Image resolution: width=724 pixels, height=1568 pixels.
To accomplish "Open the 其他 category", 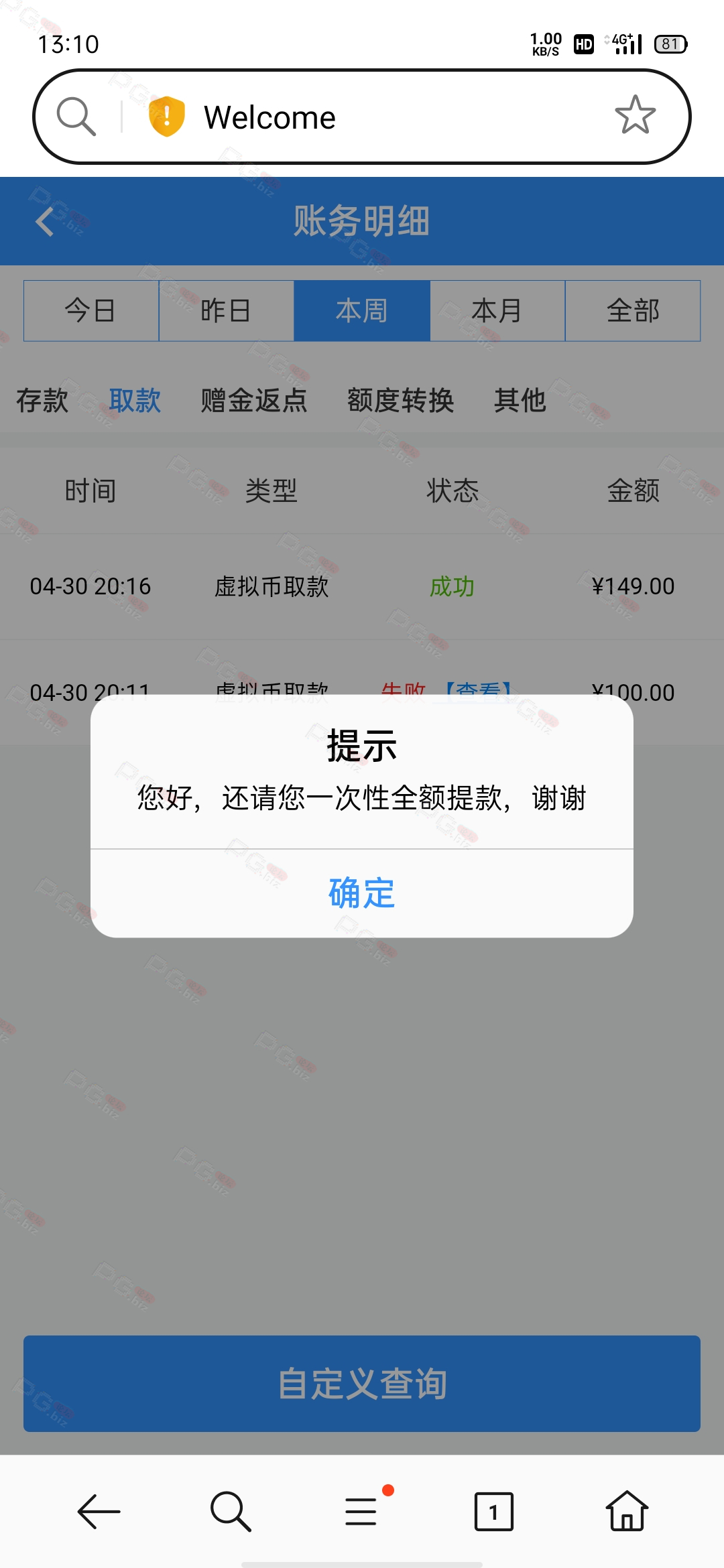I will pos(520,401).
